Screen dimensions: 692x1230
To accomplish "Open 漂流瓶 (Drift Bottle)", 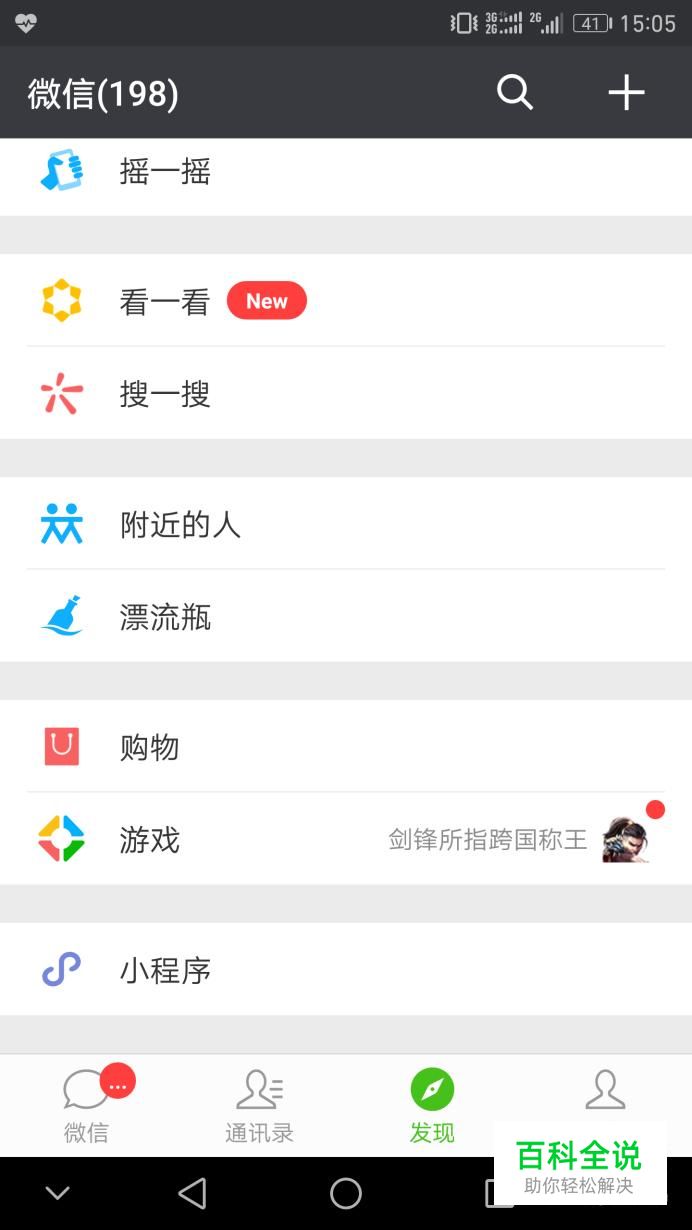I will [346, 616].
